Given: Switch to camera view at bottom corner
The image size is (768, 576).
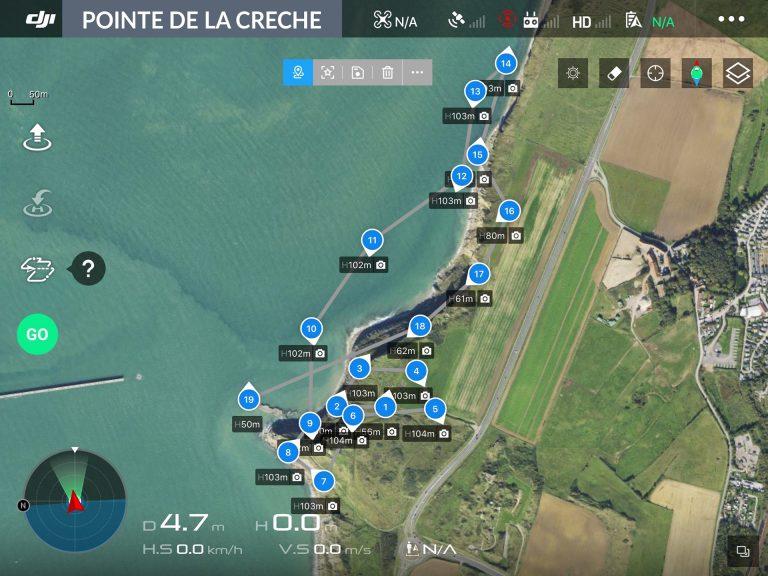Looking at the screenshot, I should [742, 551].
